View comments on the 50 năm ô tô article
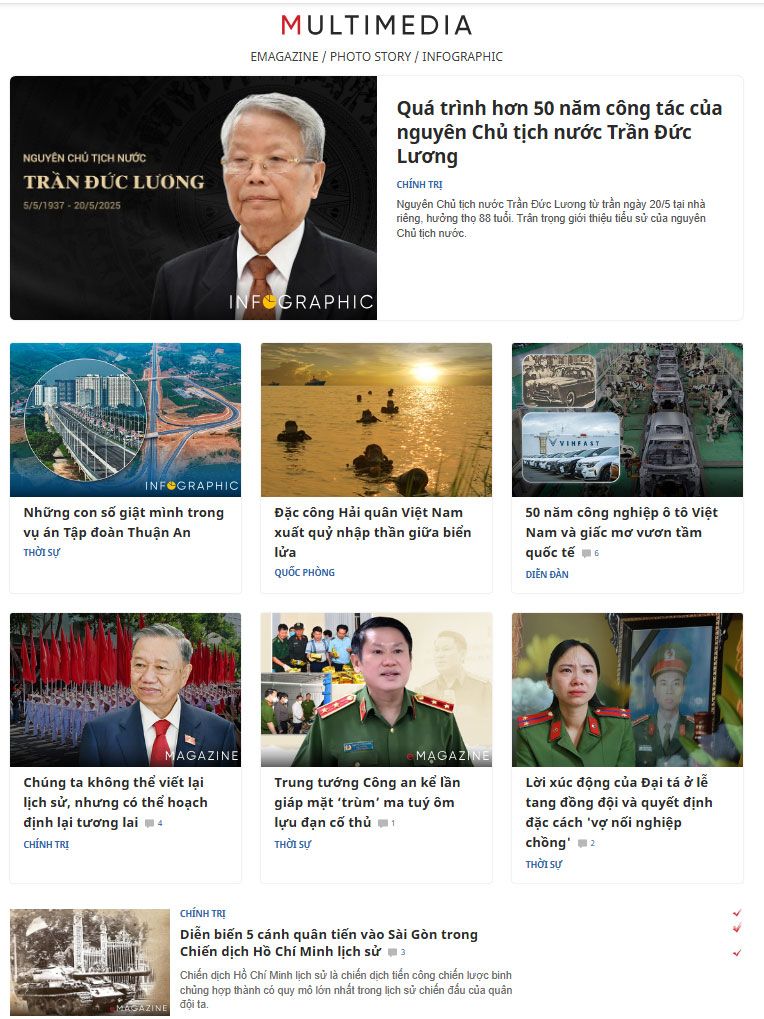 [x=590, y=553]
